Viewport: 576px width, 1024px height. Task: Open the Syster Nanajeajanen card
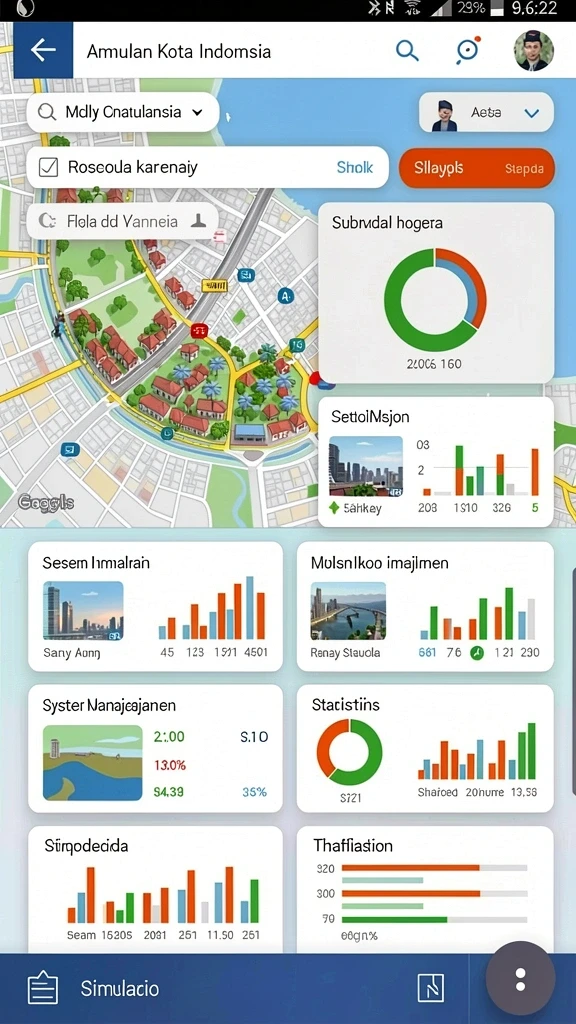pos(155,748)
